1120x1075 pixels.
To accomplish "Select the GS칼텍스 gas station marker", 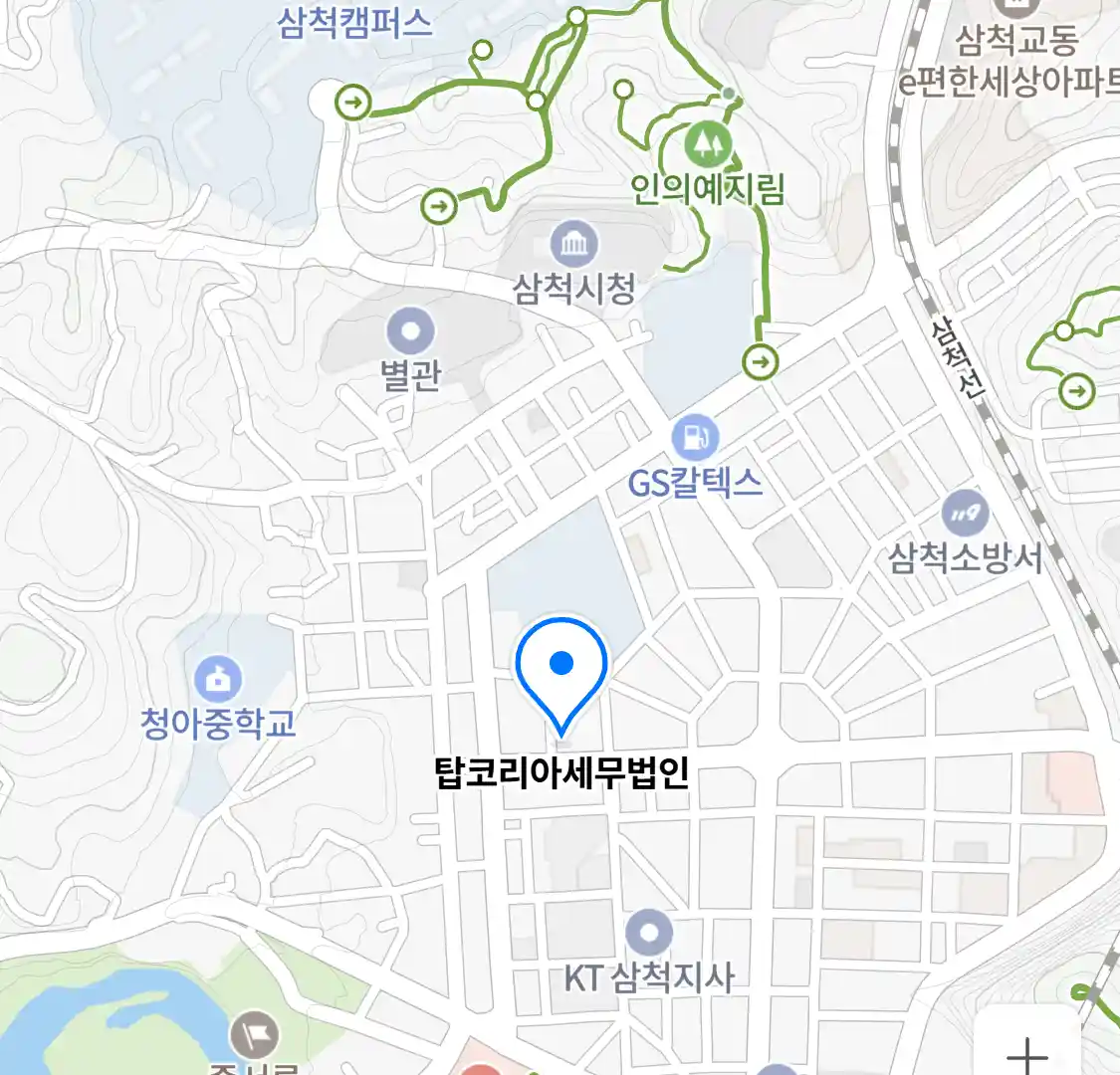I will coord(695,437).
